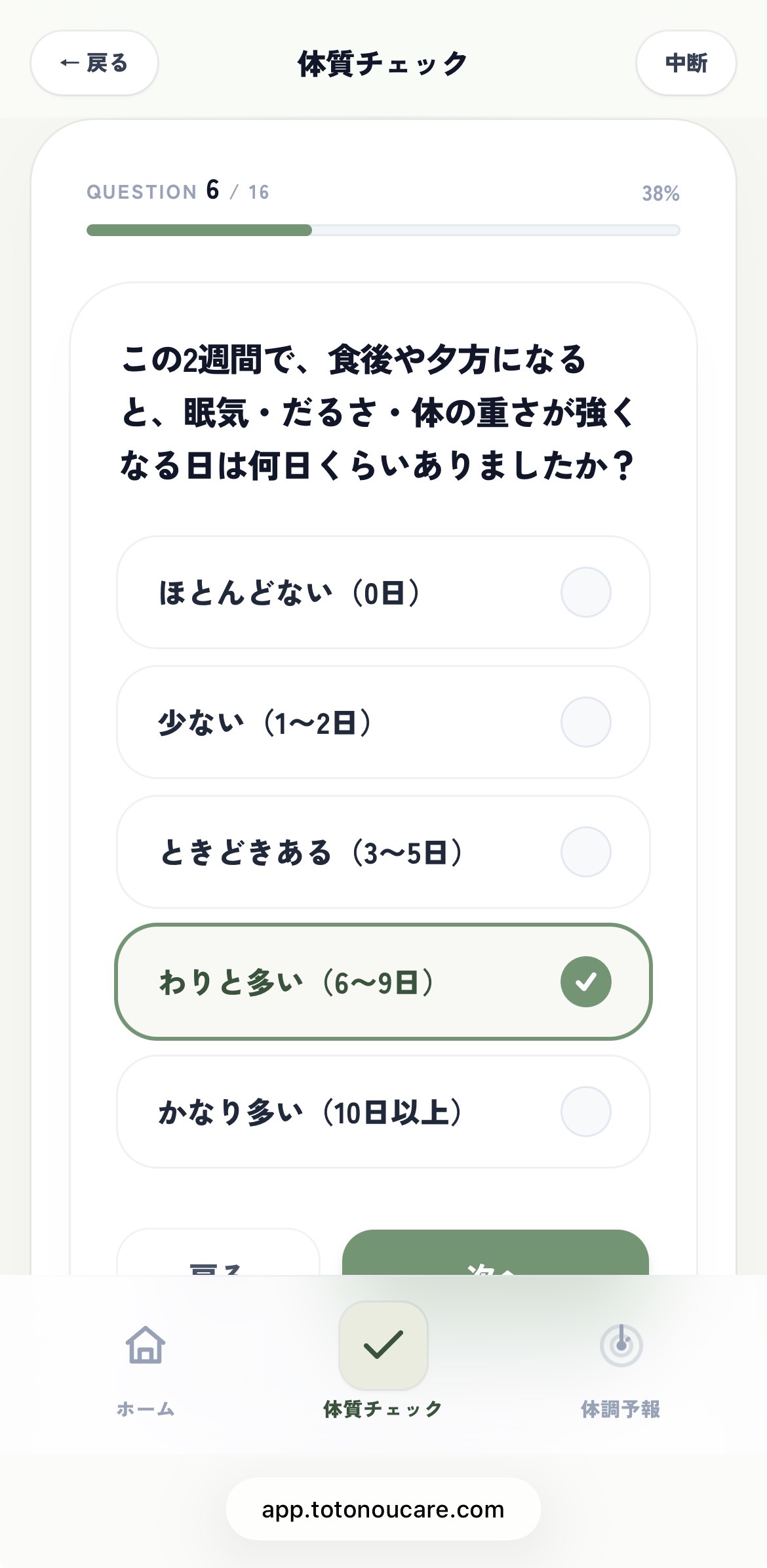767x1568 pixels.
Task: Select ほとんどない（0日）radio option
Action: 383,592
